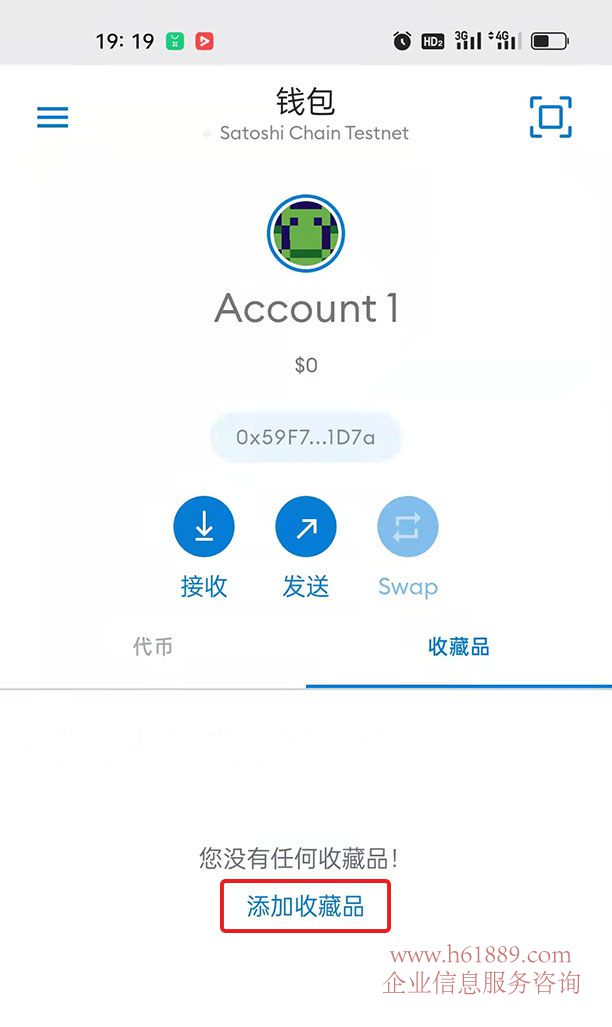This screenshot has width=612, height=1027.
Task: Tap the Account 1 avatar
Action: (x=306, y=233)
